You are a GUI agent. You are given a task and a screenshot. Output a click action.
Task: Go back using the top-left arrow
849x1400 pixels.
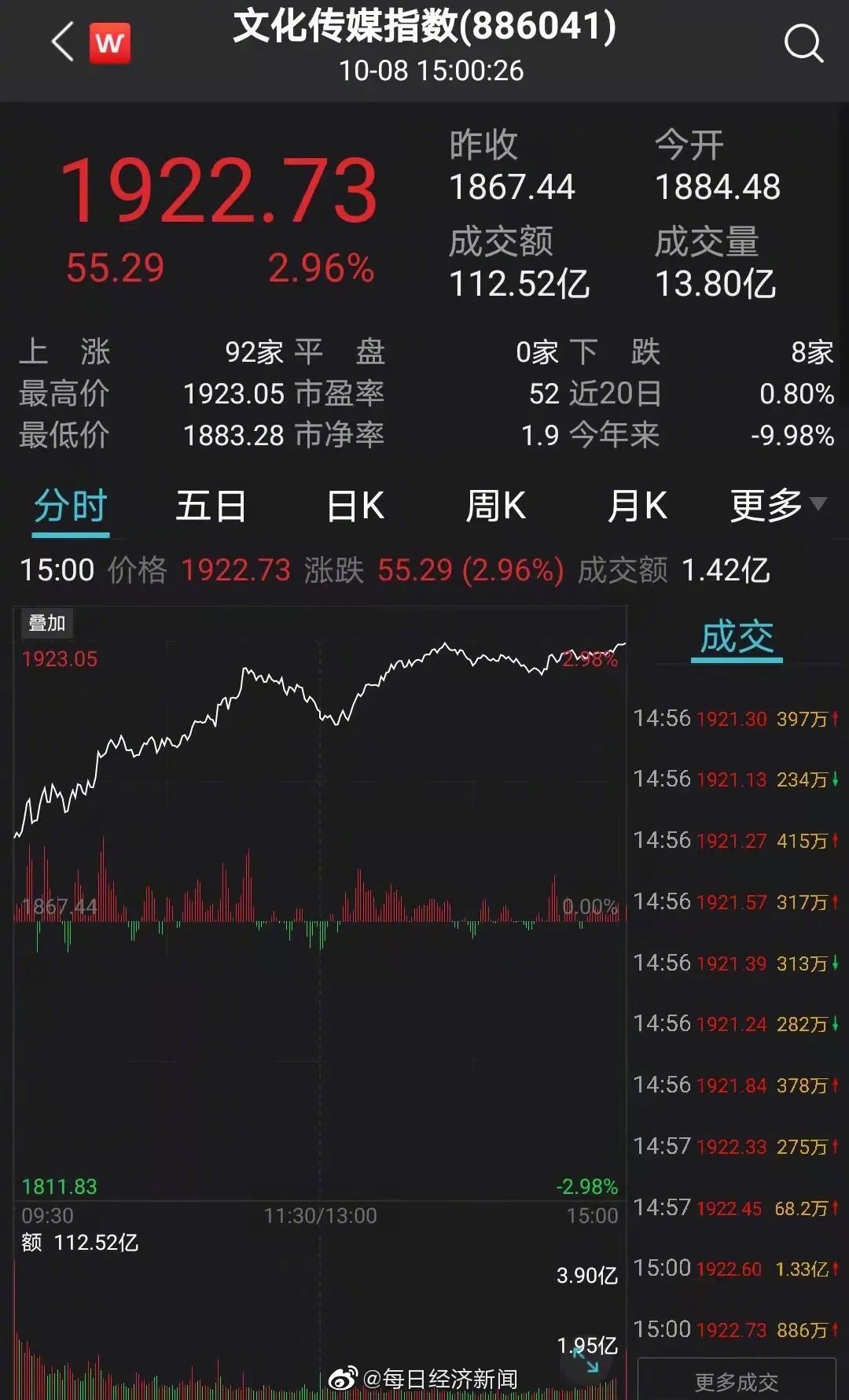point(63,42)
